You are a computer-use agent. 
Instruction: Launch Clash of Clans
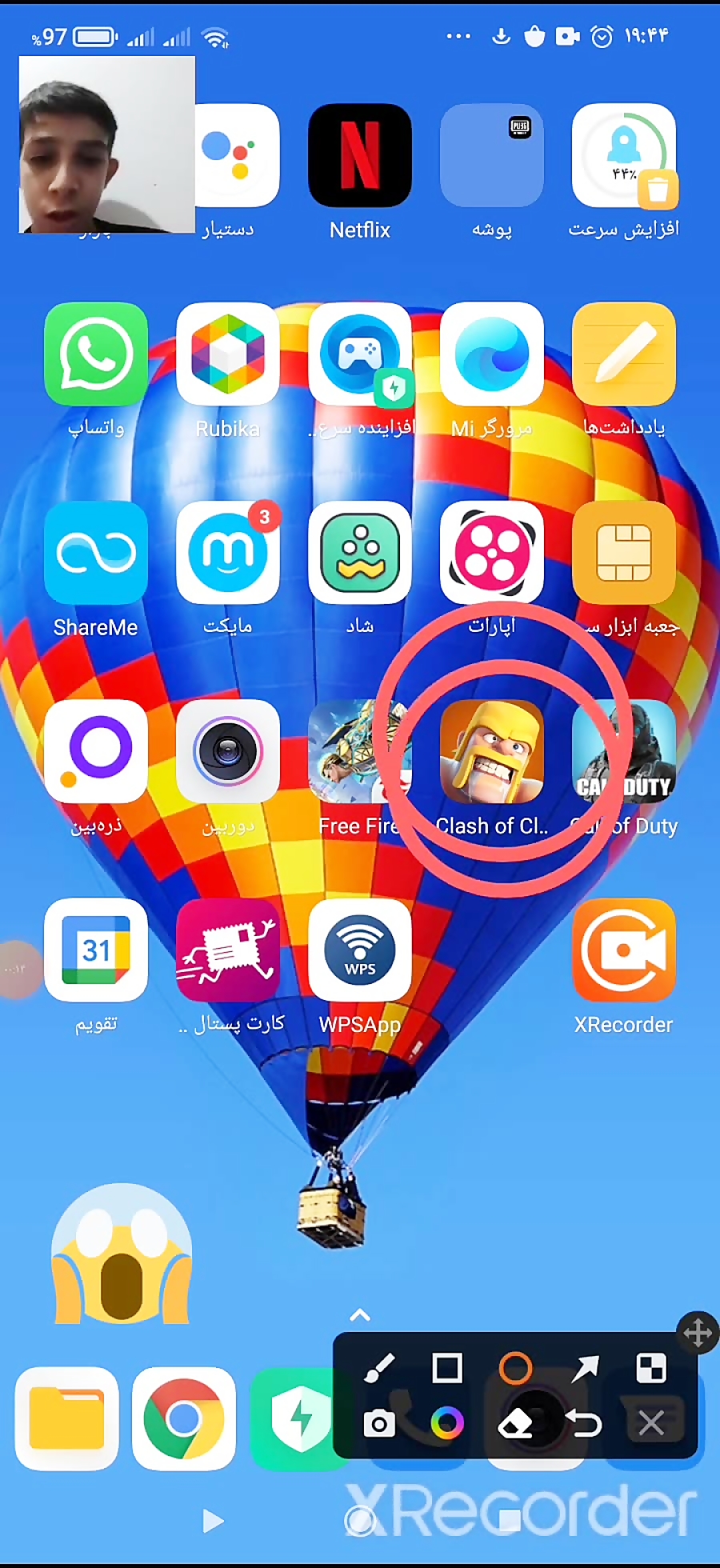[x=491, y=751]
